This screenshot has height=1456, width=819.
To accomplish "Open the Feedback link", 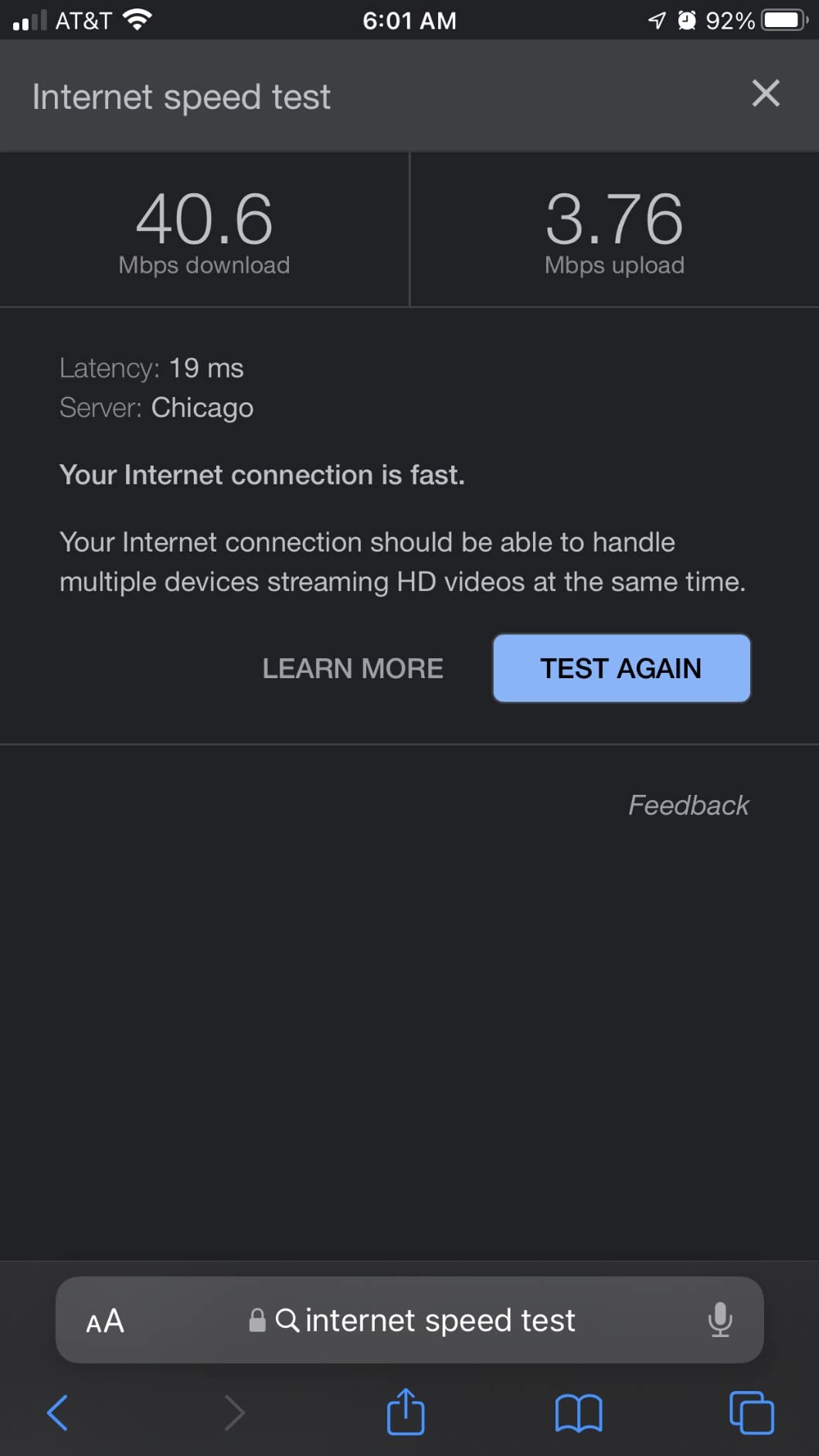I will (x=688, y=805).
